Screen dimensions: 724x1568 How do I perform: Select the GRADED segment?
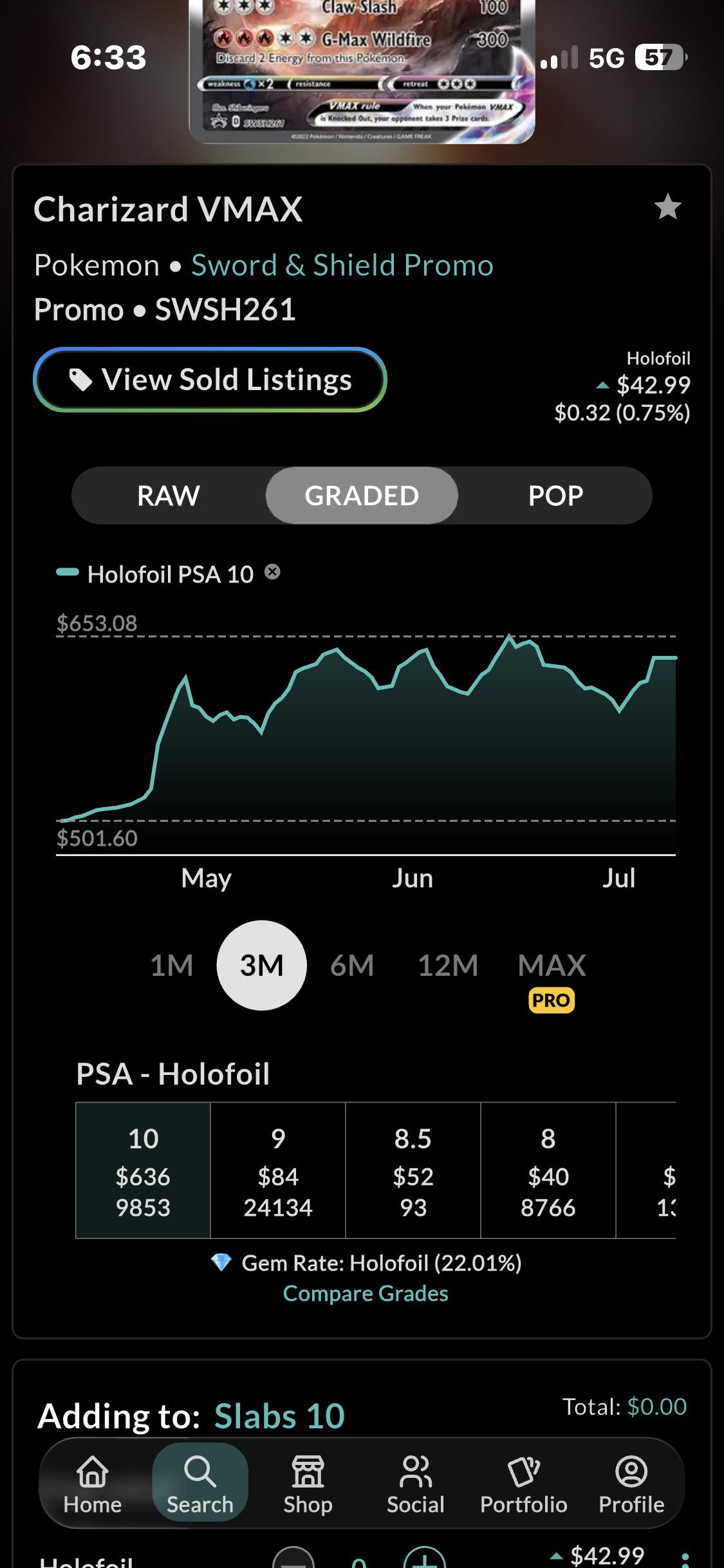pyautogui.click(x=362, y=495)
